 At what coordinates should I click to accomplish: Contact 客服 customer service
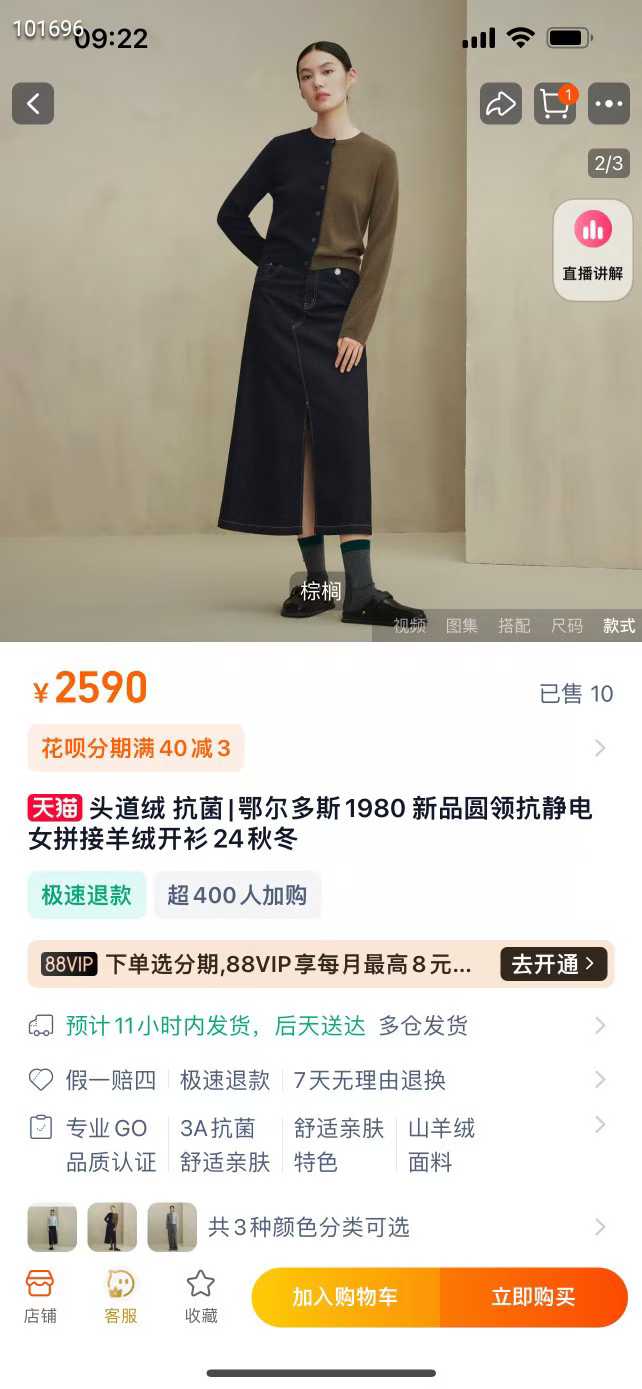(x=120, y=1296)
